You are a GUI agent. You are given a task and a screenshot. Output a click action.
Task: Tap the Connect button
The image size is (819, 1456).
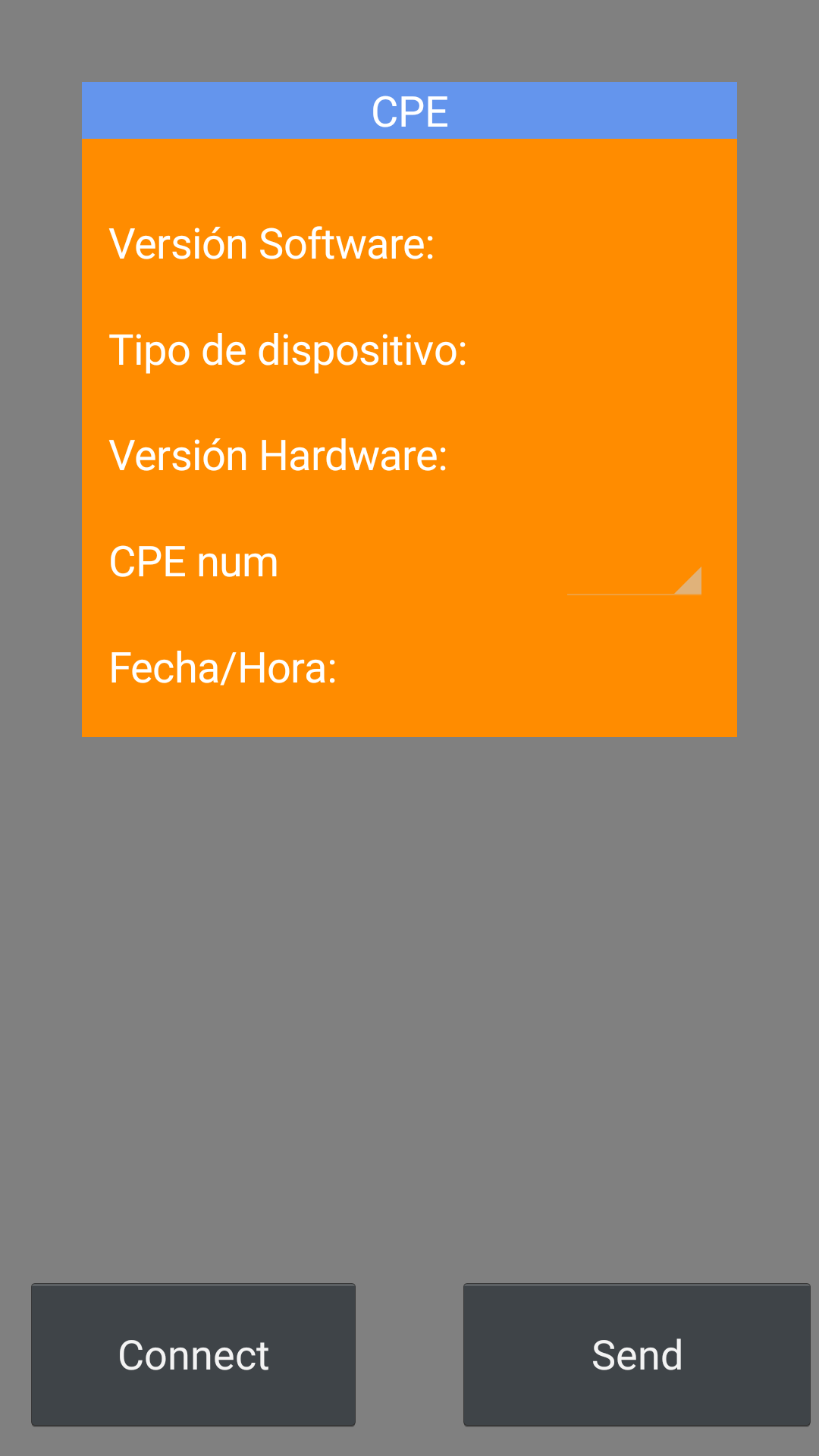[x=193, y=1354]
